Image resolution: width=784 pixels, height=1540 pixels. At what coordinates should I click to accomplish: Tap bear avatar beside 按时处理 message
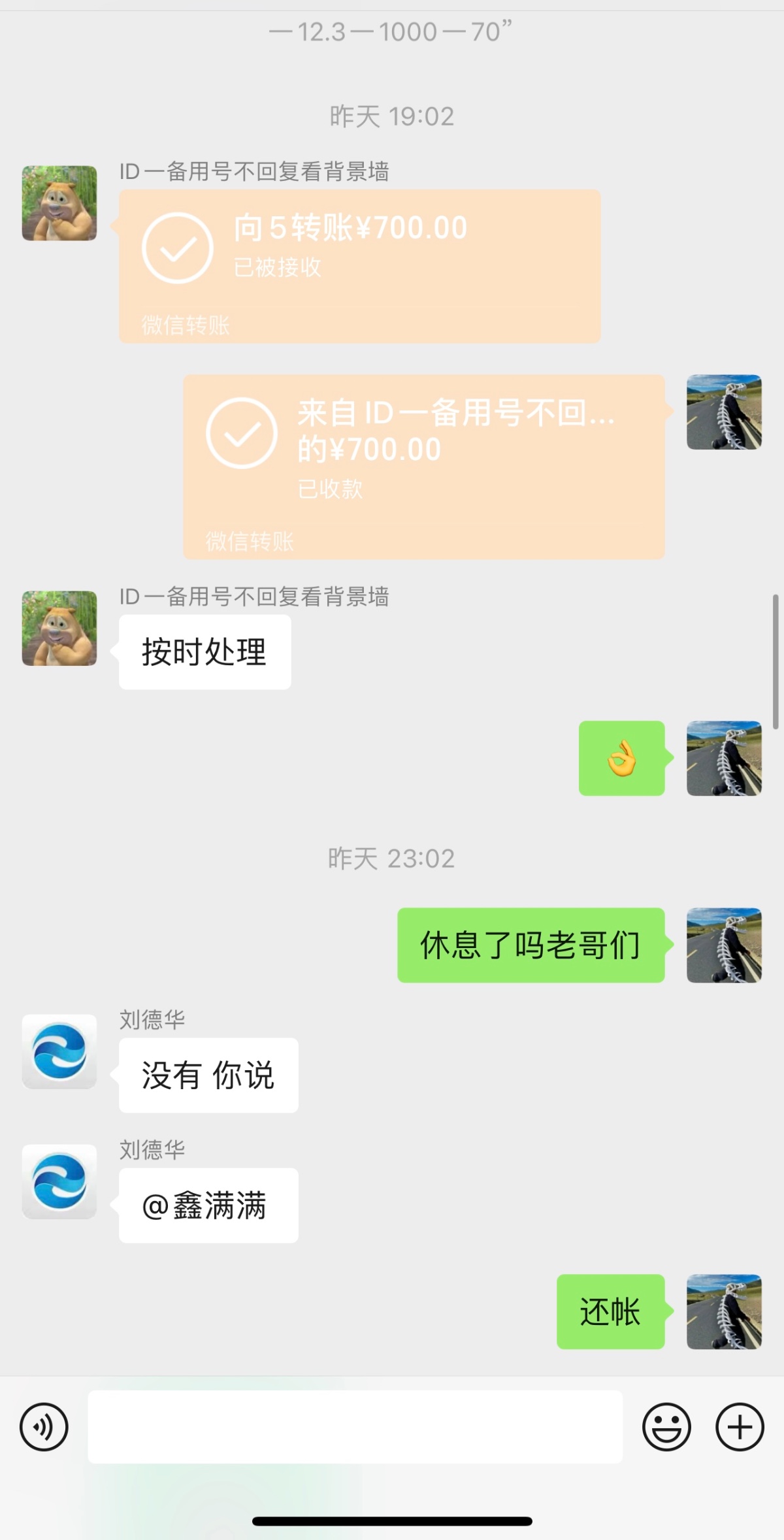59,629
